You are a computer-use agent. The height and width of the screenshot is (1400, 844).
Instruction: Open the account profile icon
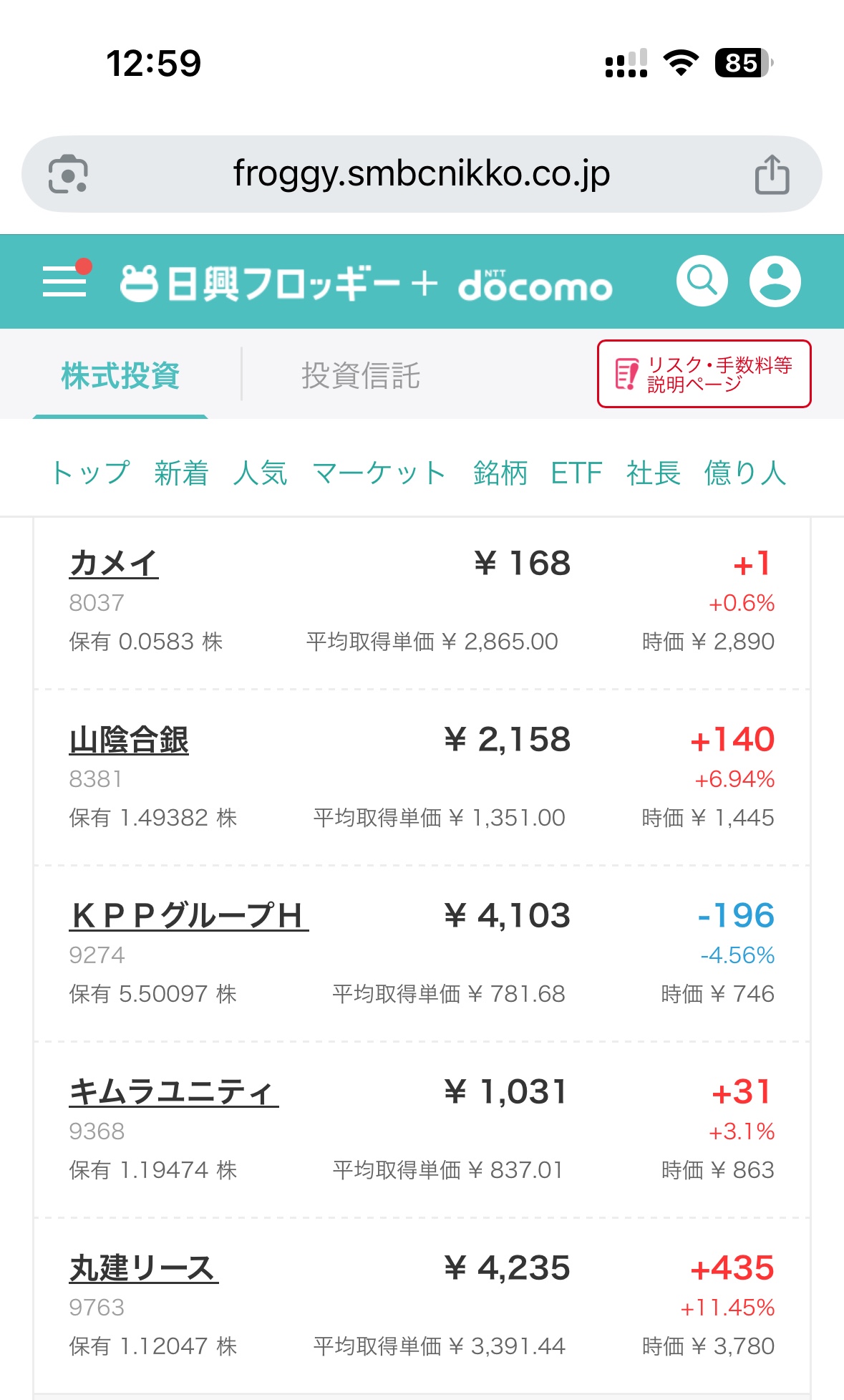(775, 281)
